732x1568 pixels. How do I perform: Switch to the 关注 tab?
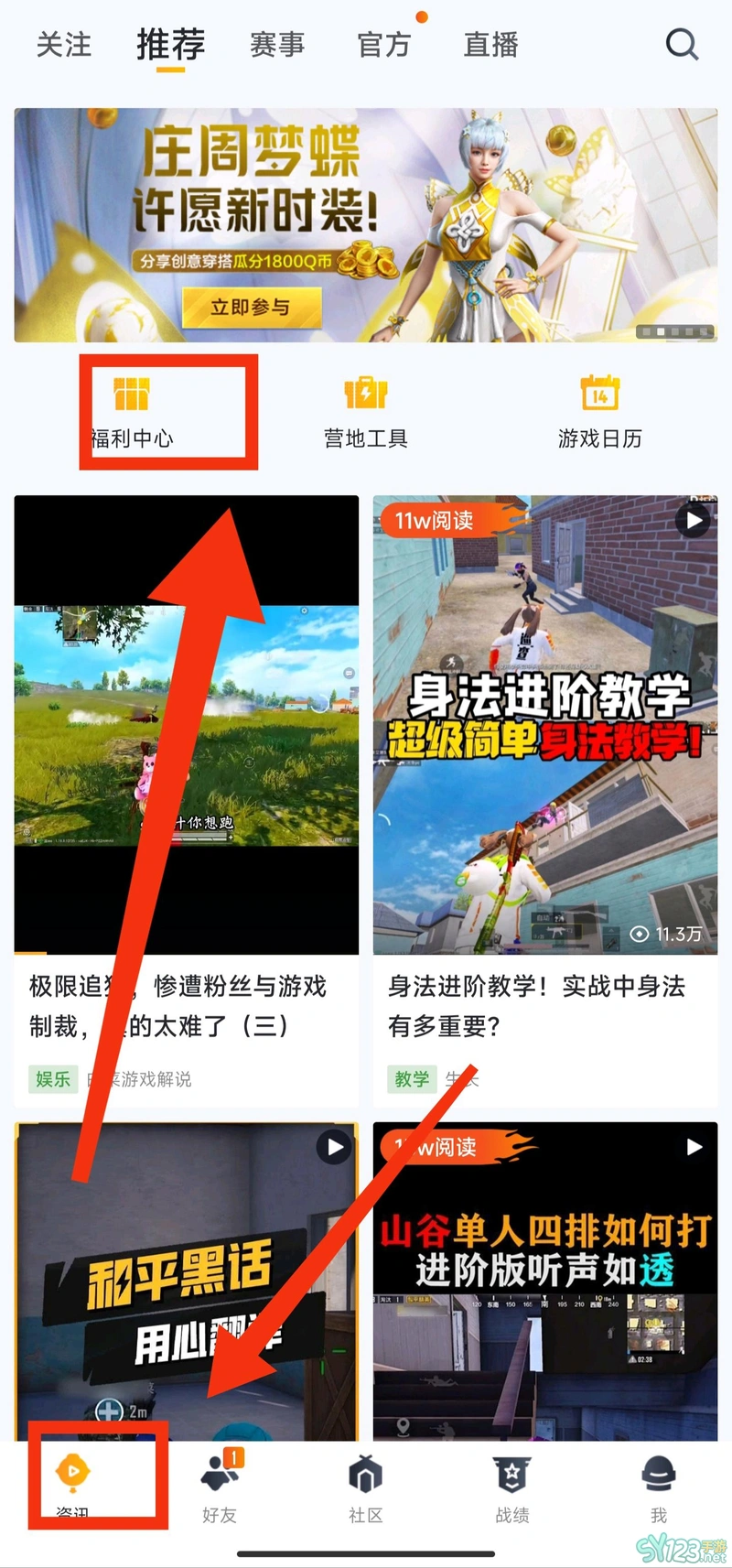pyautogui.click(x=64, y=44)
